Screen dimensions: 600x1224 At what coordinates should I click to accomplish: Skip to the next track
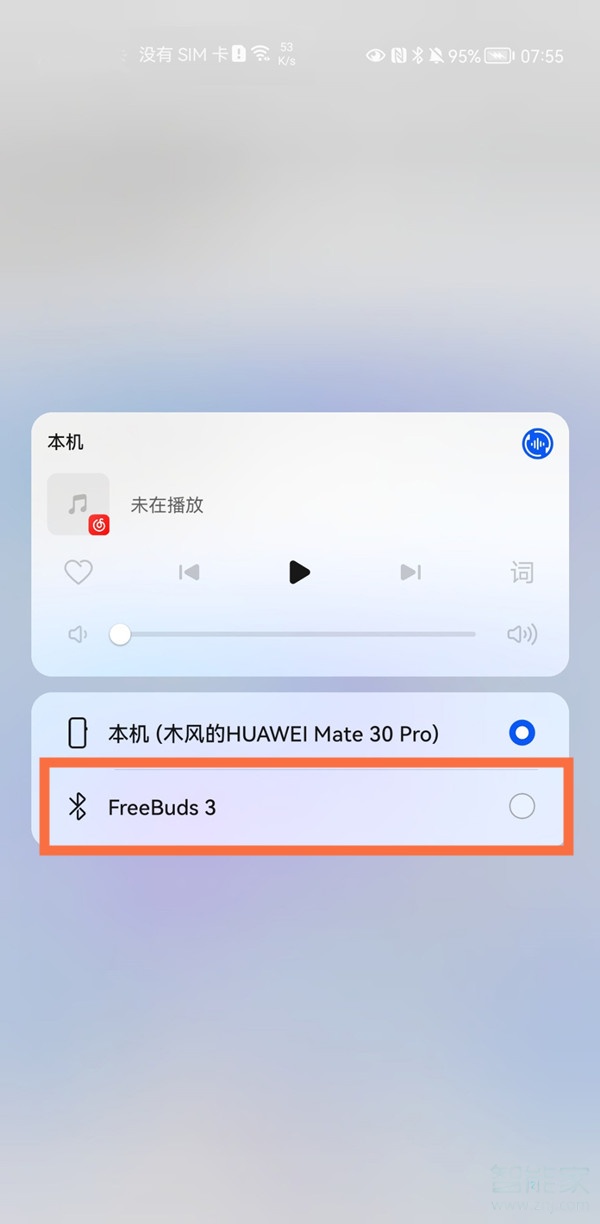point(410,572)
